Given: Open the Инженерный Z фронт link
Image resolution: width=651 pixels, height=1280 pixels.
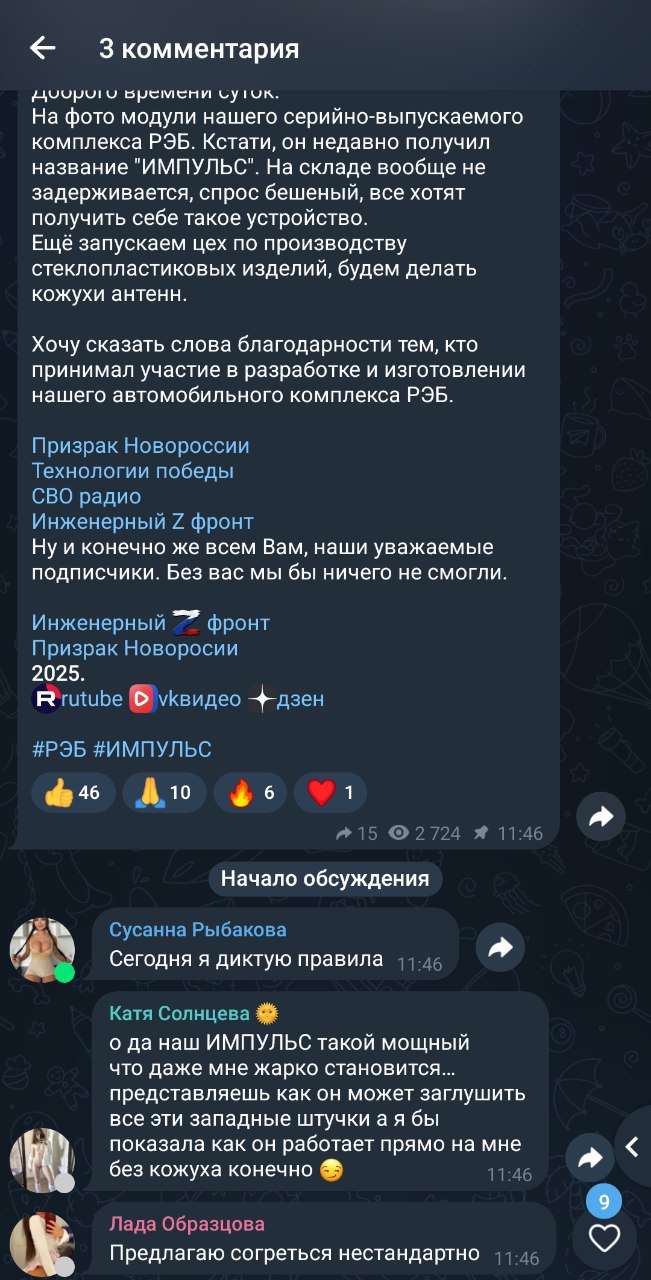Looking at the screenshot, I should click(x=142, y=522).
